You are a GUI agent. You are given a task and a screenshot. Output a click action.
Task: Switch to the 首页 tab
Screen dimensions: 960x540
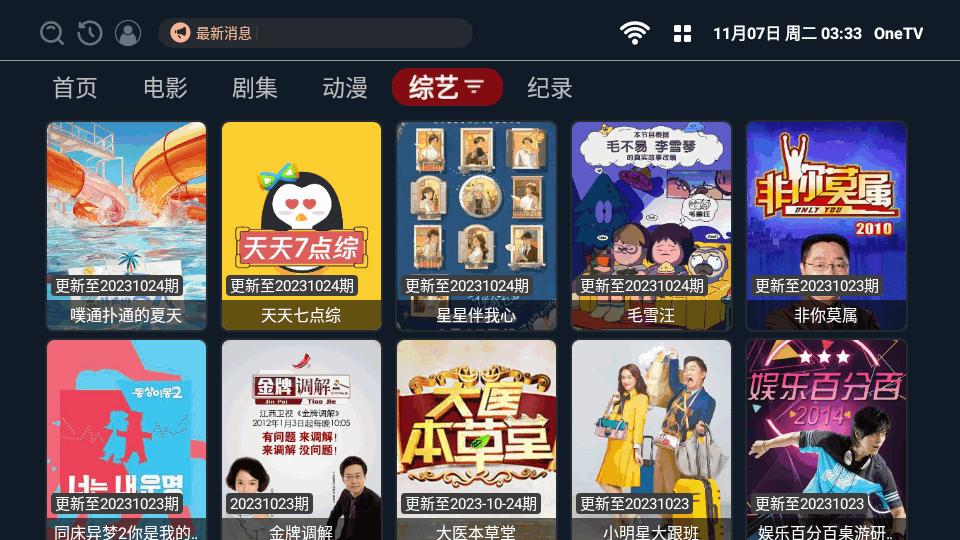tap(75, 88)
